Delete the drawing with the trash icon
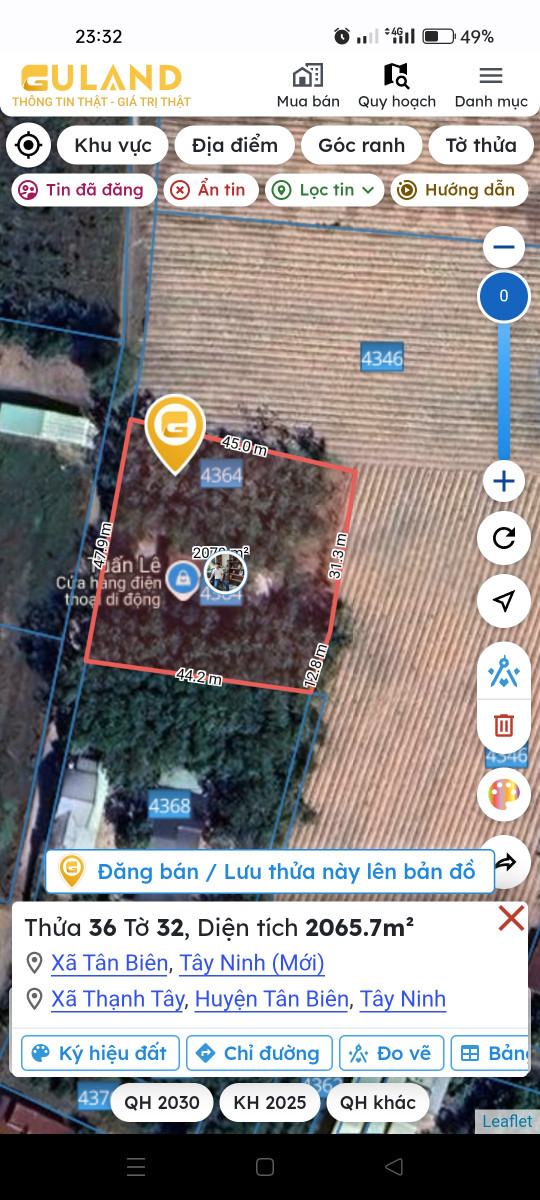Image resolution: width=540 pixels, height=1200 pixels. coord(504,725)
